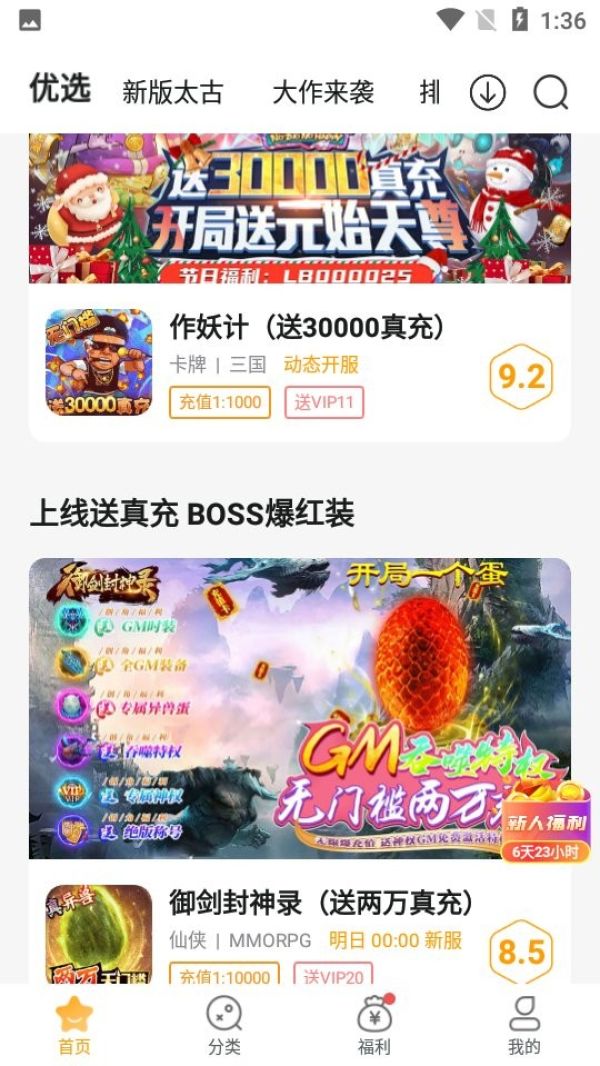
Task: Go to the 首页 tab
Action: coord(74,1025)
